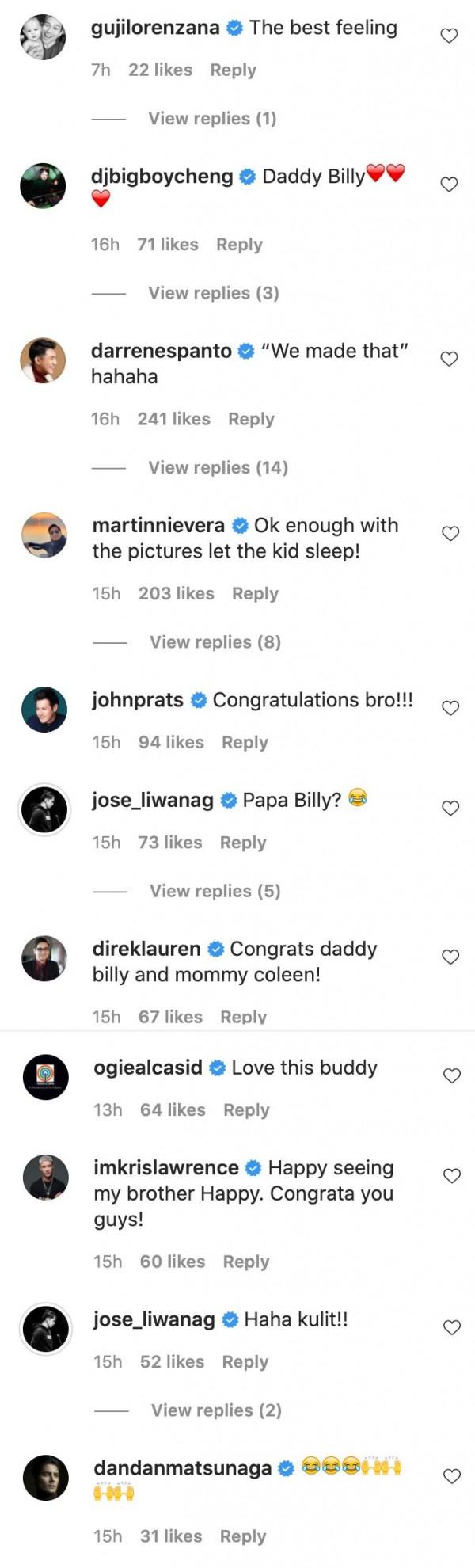Reply to direklauren's congrats comment

pyautogui.click(x=243, y=1017)
